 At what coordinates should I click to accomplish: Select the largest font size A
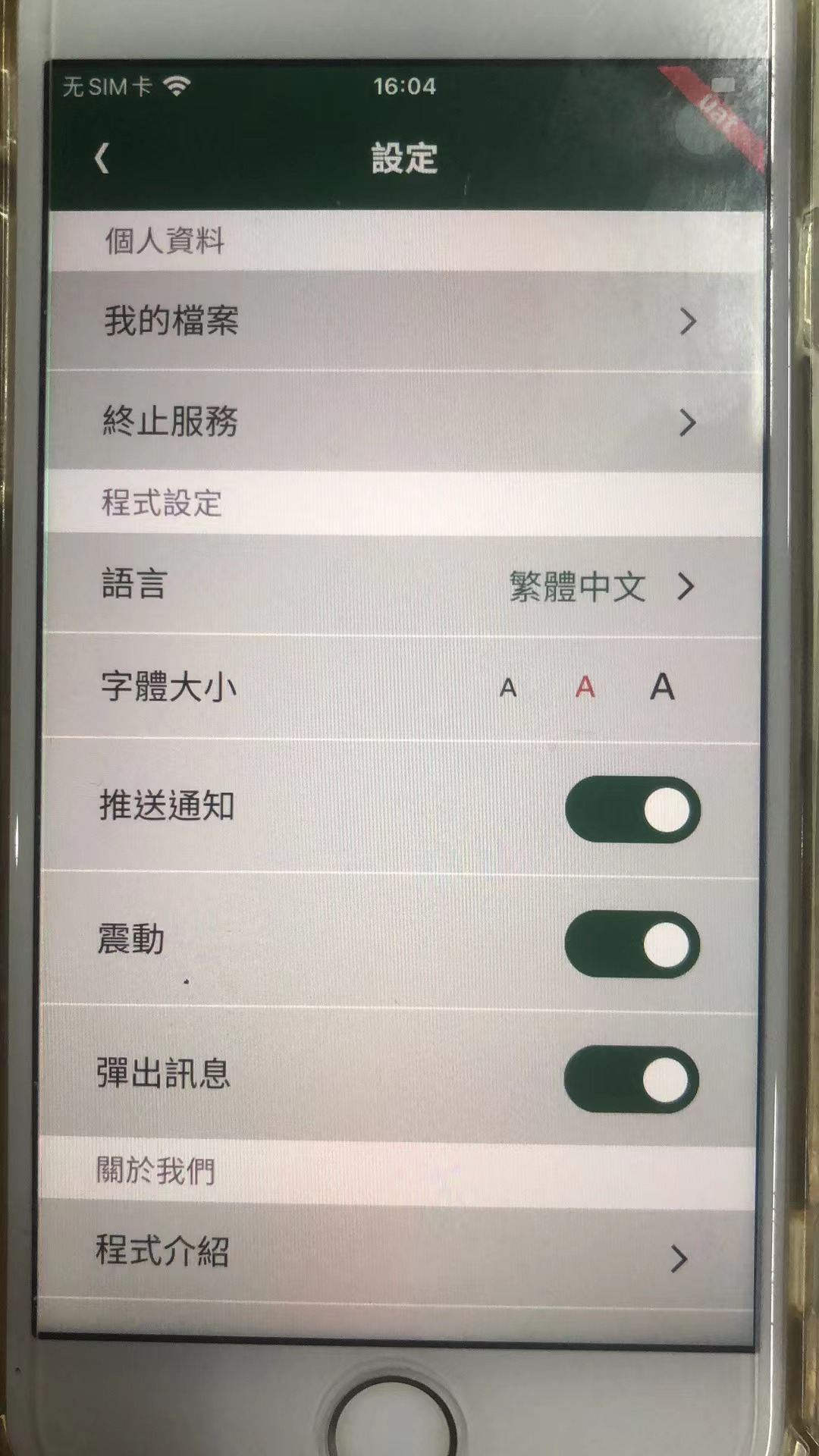tap(662, 686)
